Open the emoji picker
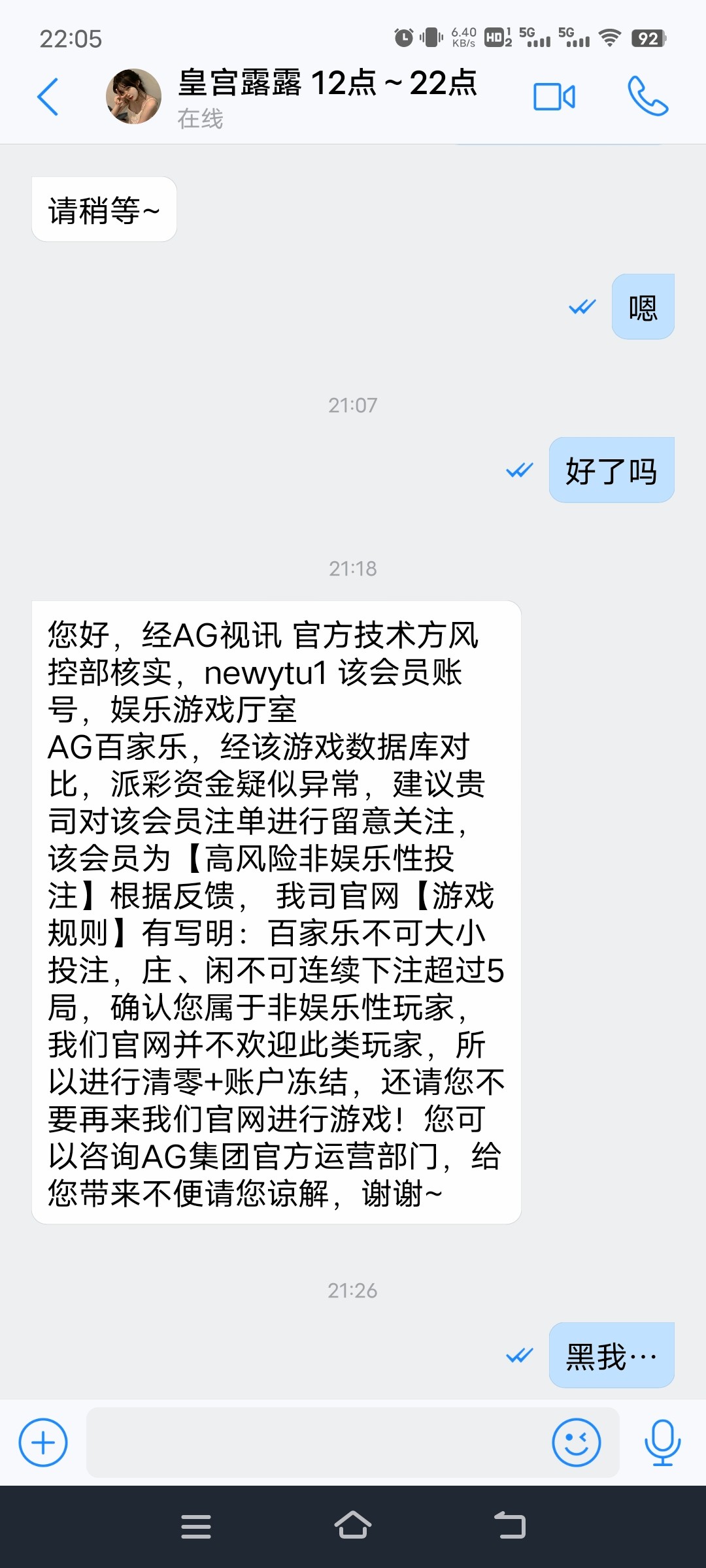Viewport: 706px width, 1568px height. point(576,1442)
